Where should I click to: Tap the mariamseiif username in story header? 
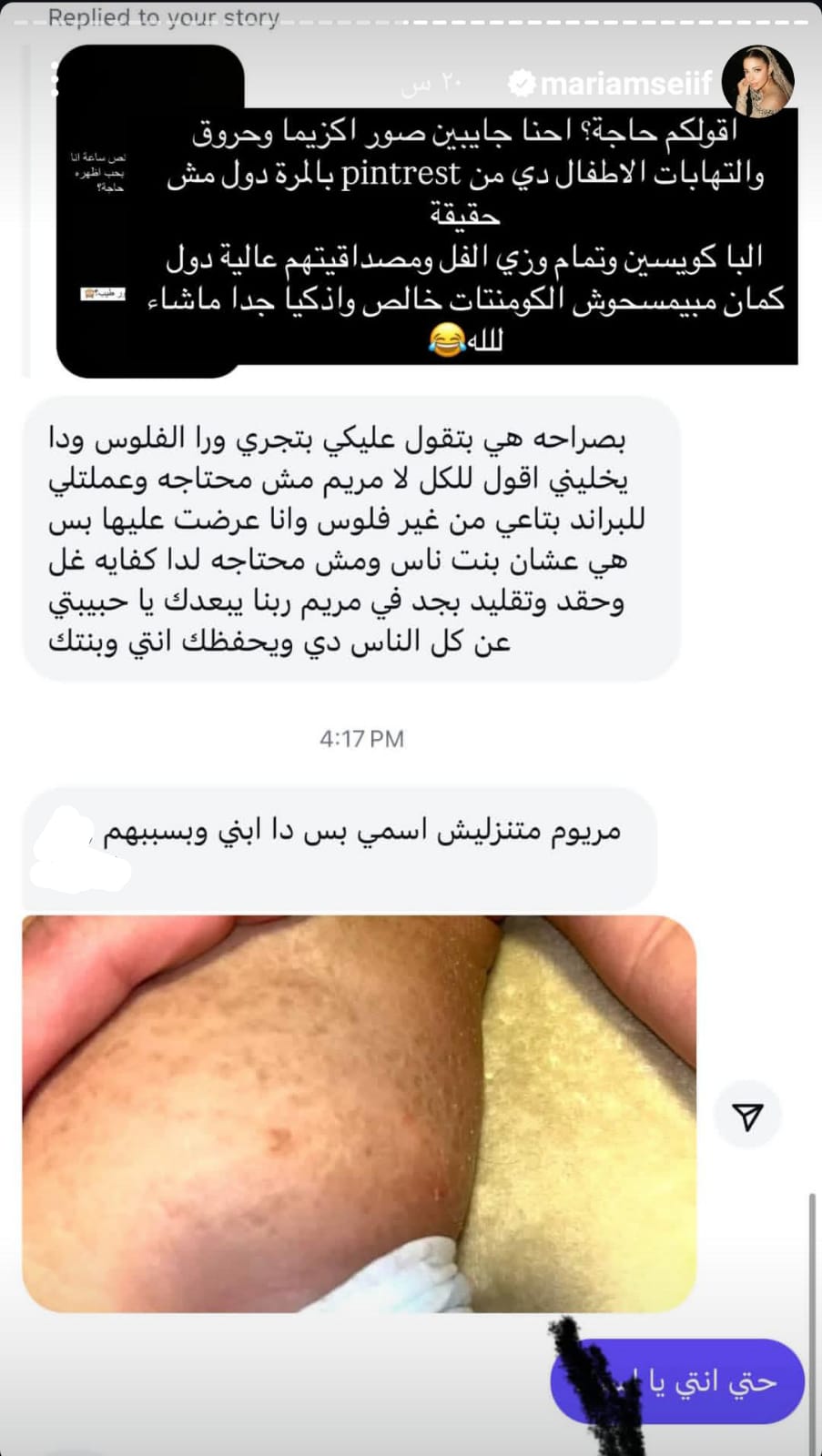(625, 85)
